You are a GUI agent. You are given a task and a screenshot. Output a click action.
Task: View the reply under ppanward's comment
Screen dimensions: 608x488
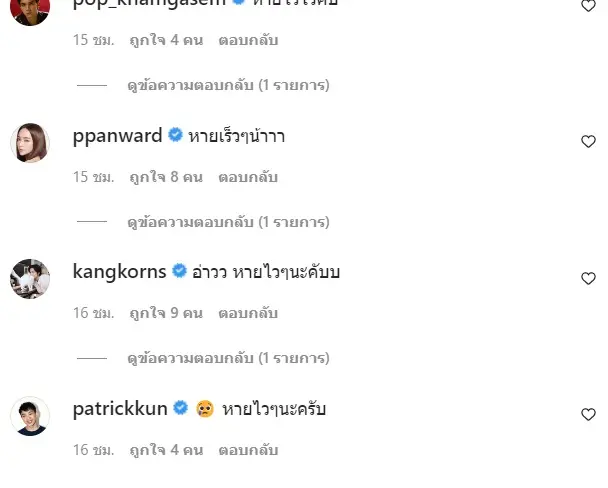tap(228, 222)
